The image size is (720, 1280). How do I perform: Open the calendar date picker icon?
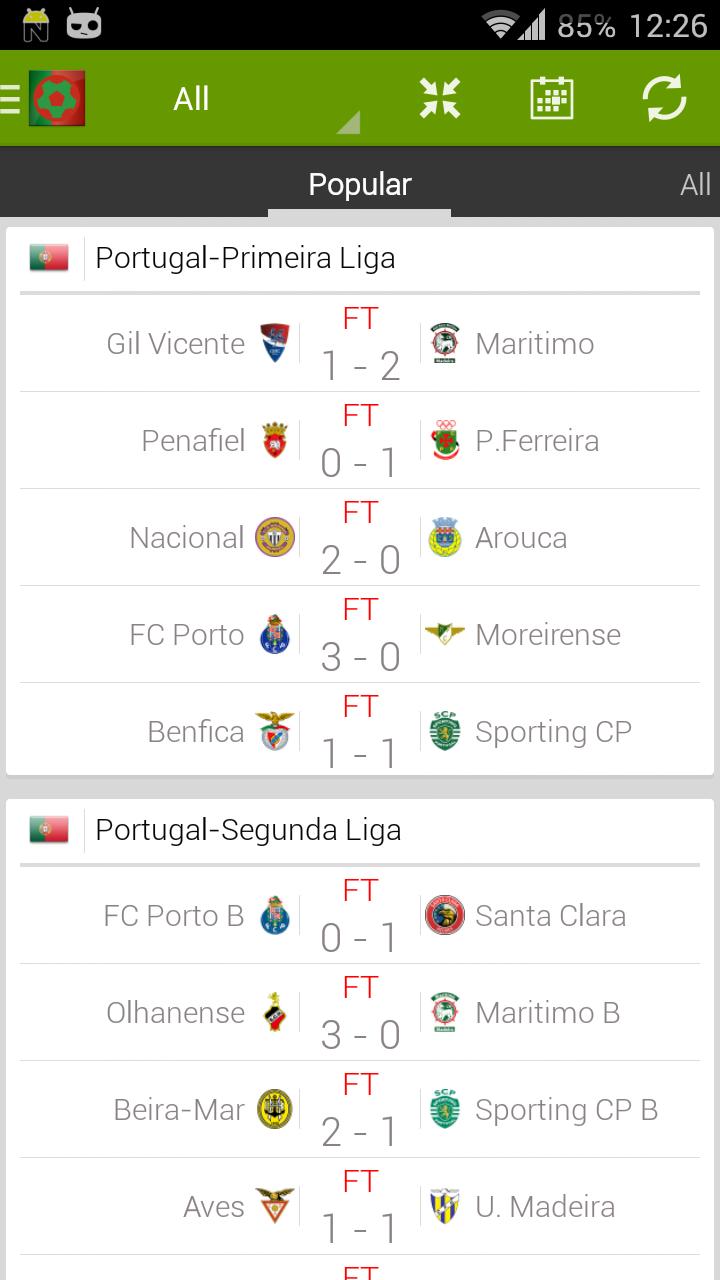[x=552, y=97]
